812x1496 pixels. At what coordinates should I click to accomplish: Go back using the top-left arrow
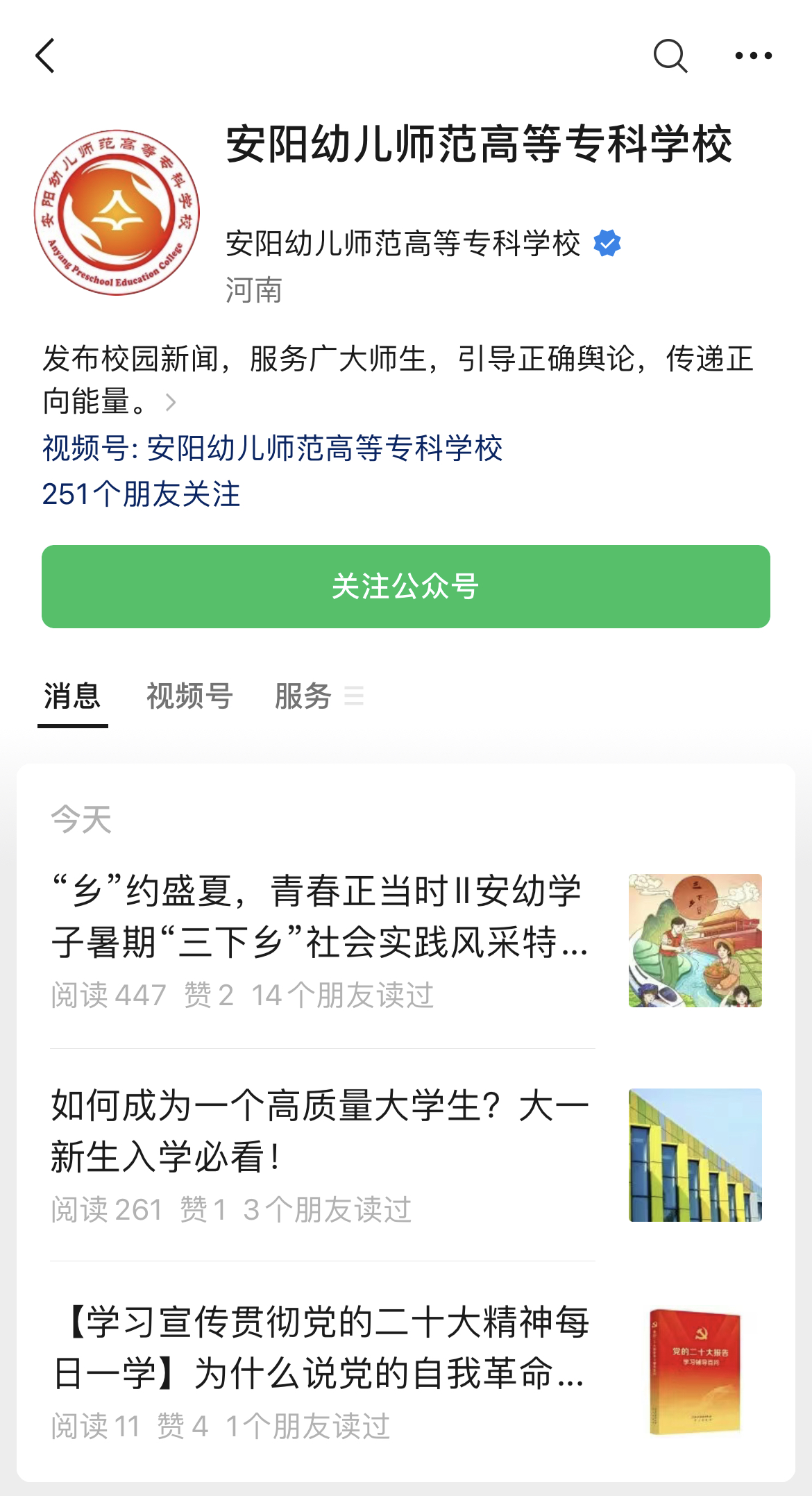(x=46, y=56)
